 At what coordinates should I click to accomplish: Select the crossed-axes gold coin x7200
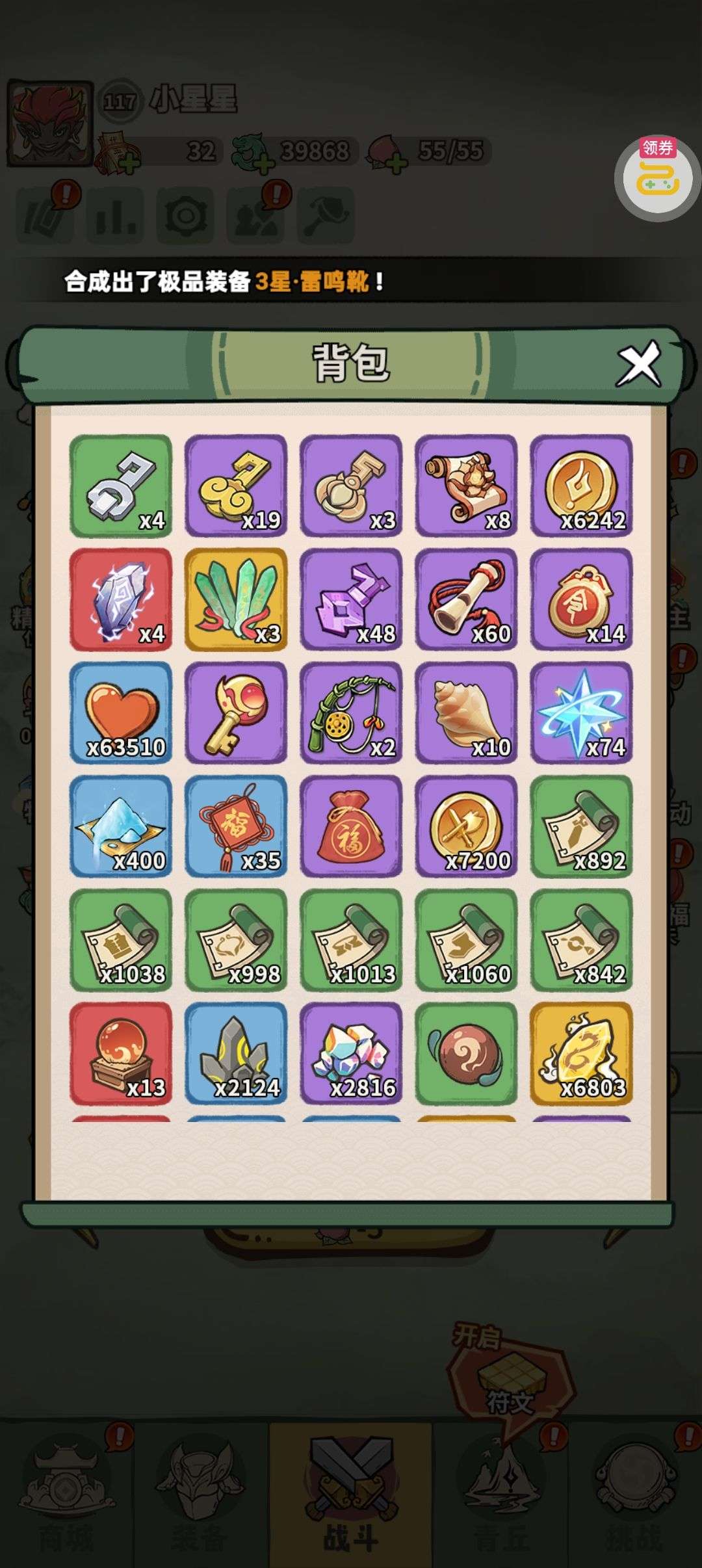(466, 826)
